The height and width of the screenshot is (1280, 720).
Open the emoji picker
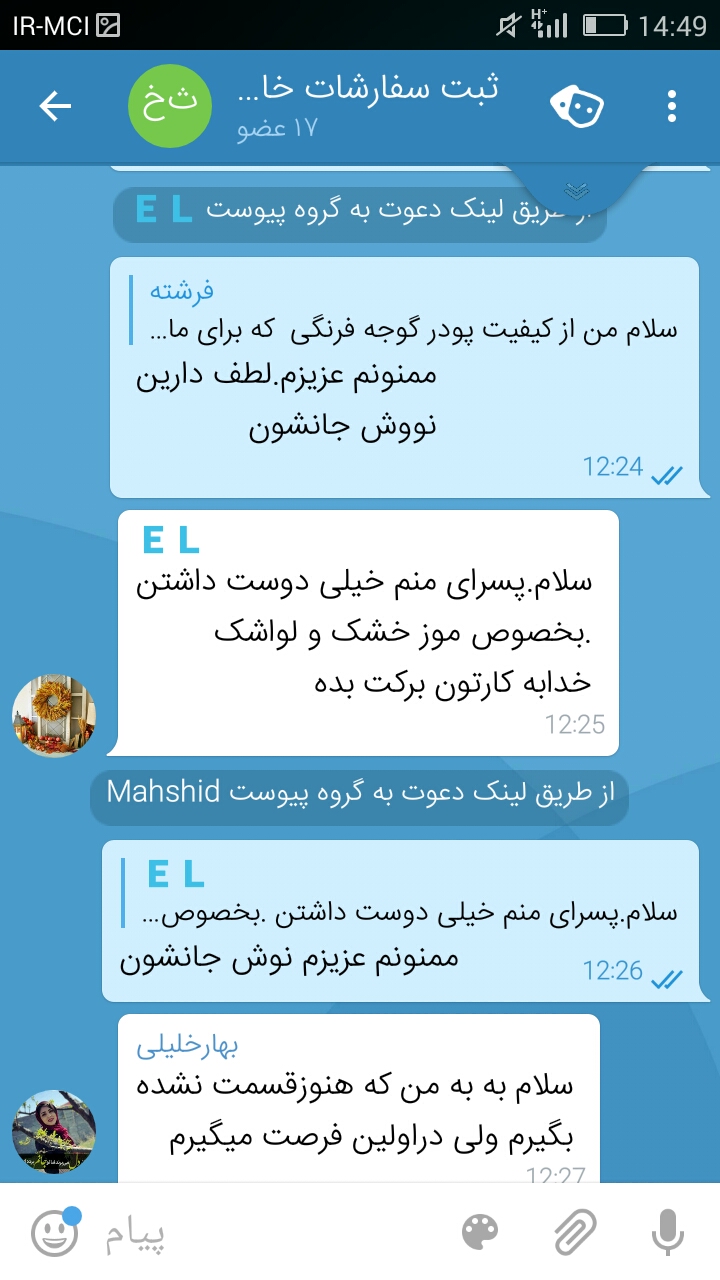[x=54, y=1233]
